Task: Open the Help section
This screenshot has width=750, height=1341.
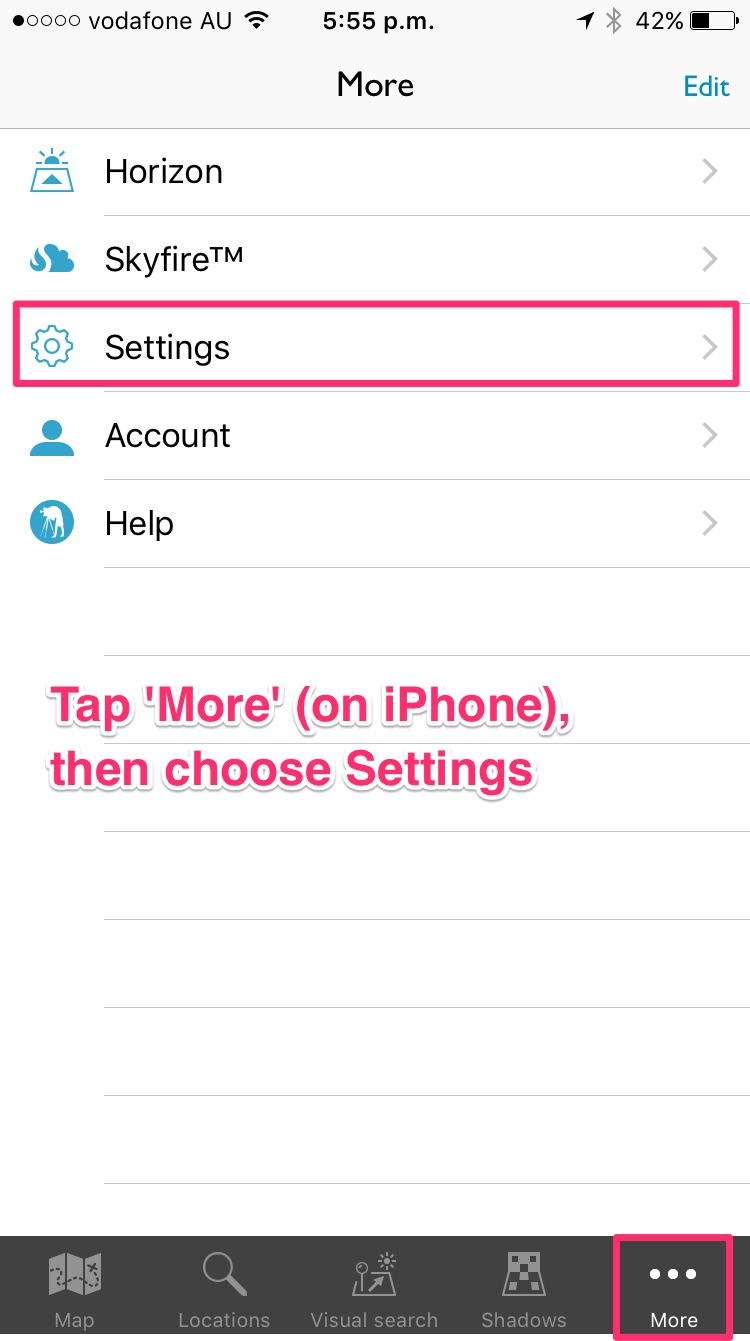Action: point(375,523)
